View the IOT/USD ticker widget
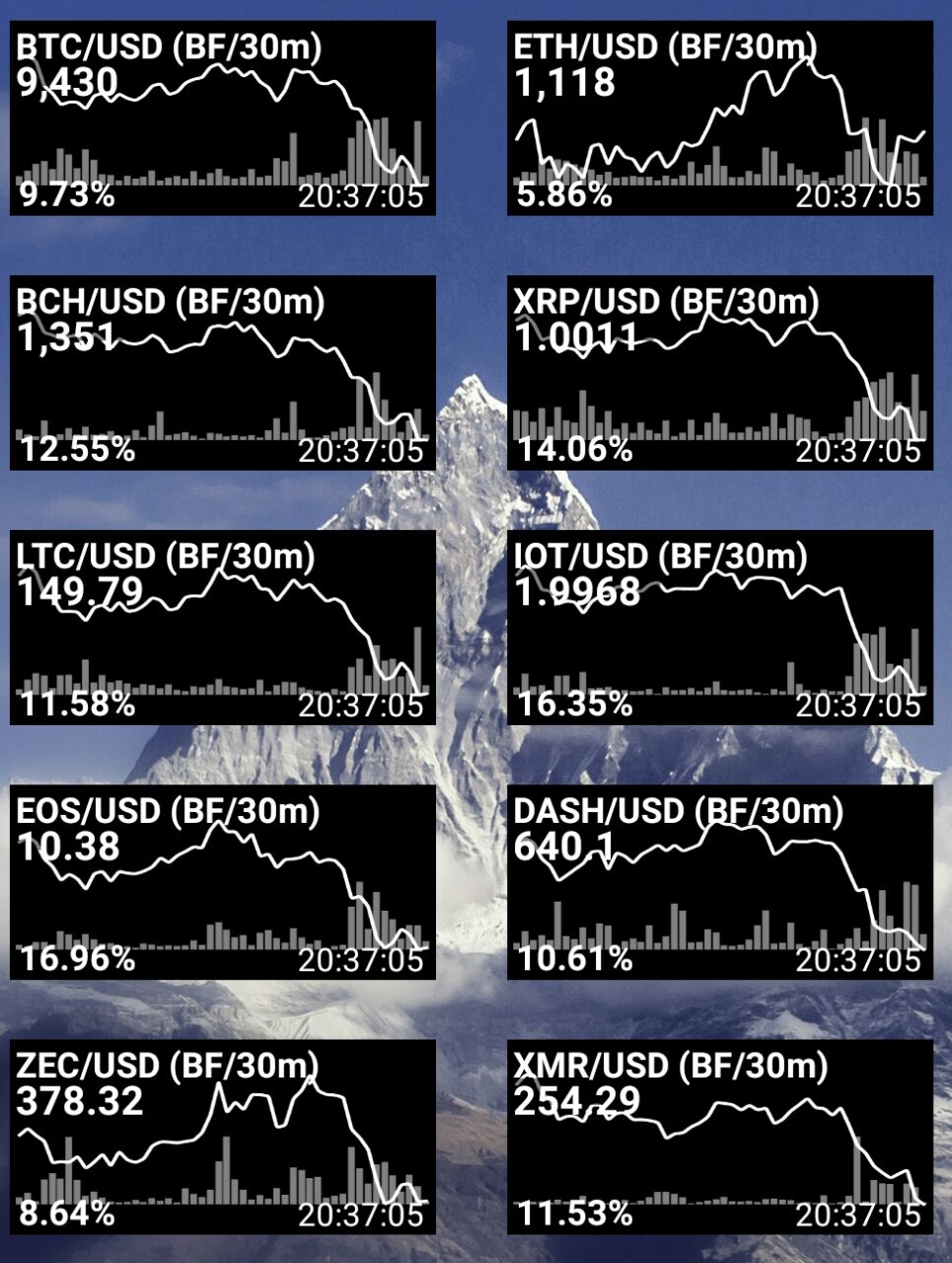952x1263 pixels. [720, 628]
